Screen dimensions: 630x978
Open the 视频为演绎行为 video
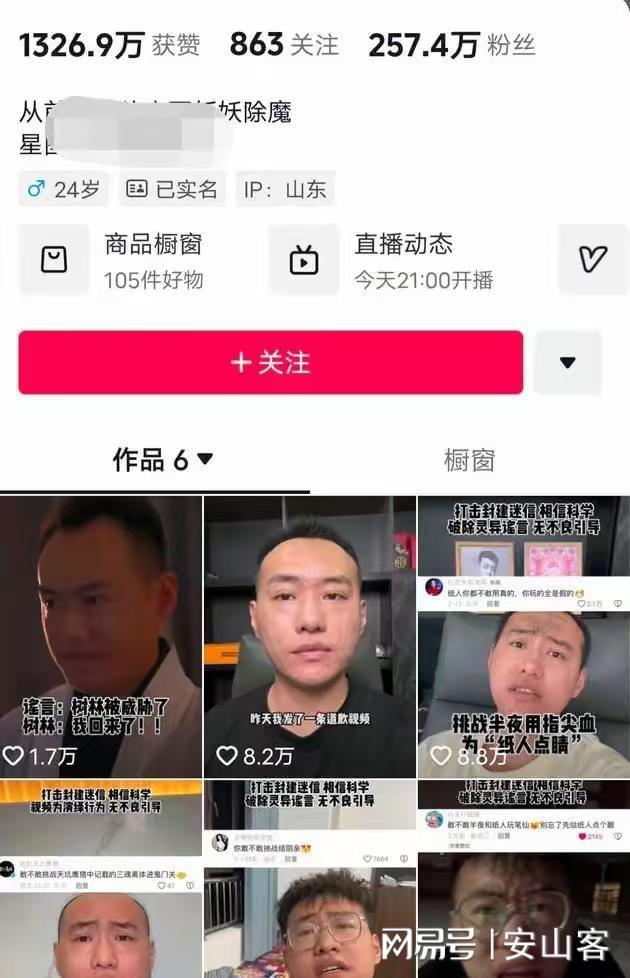[x=100, y=880]
